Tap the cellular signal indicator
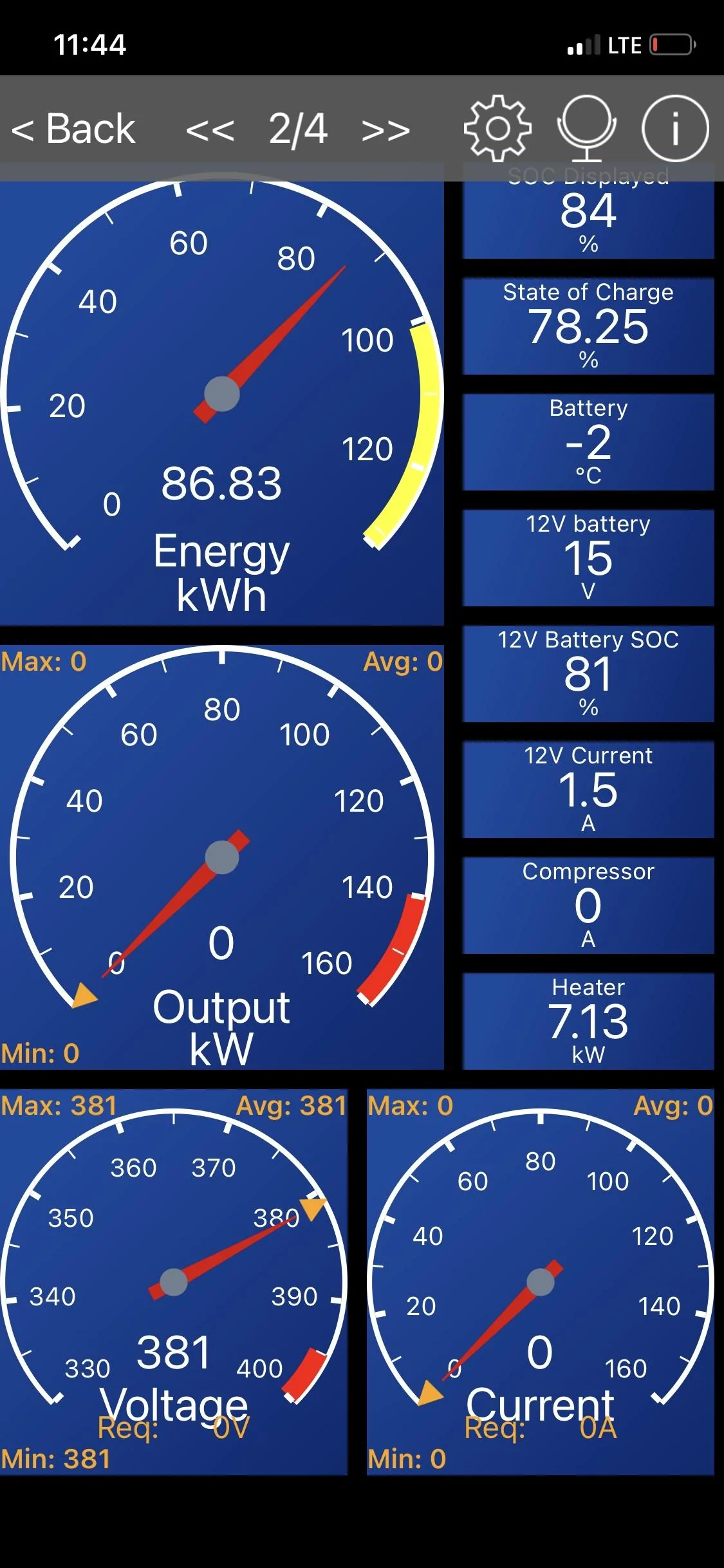The height and width of the screenshot is (1568, 724). pos(582,44)
